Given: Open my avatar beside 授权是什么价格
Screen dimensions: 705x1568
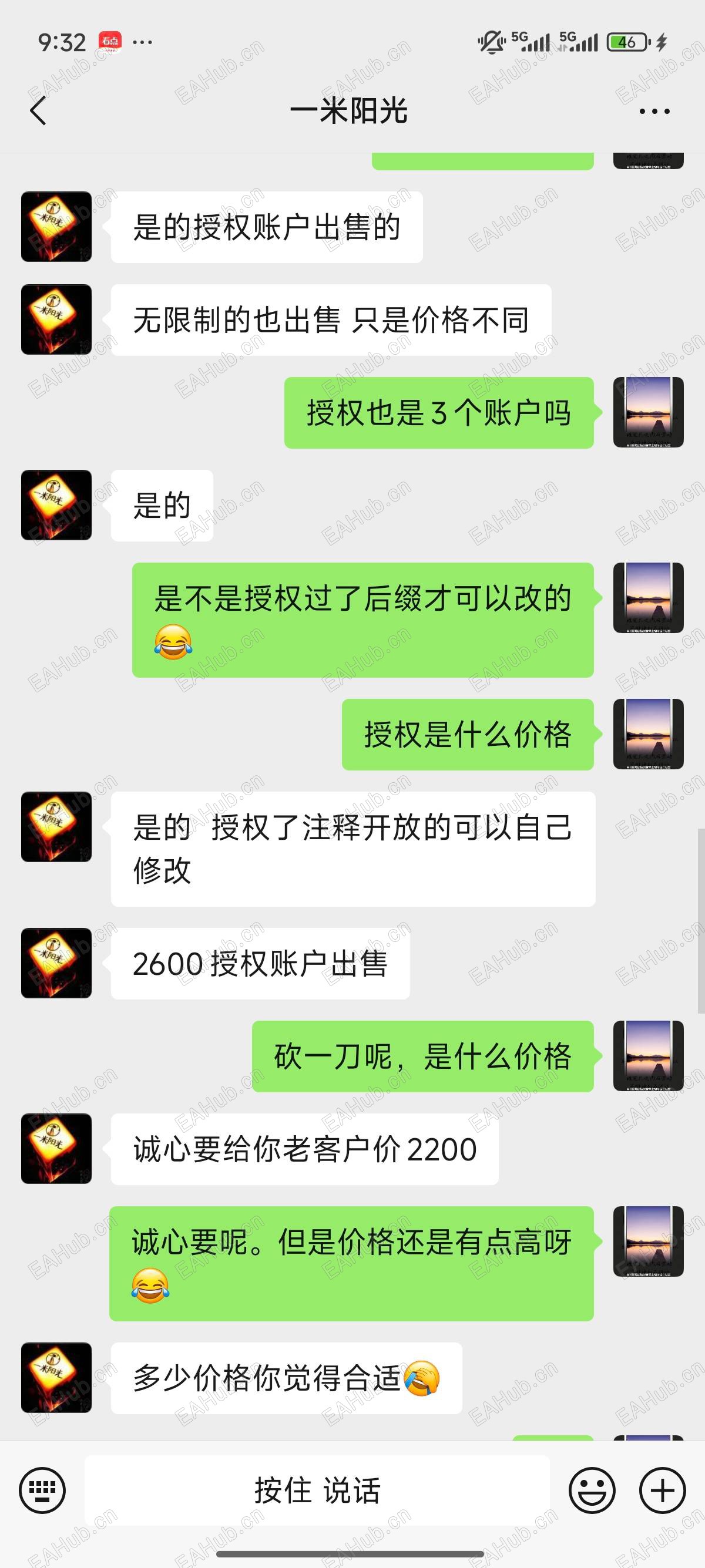Looking at the screenshot, I should pyautogui.click(x=648, y=734).
